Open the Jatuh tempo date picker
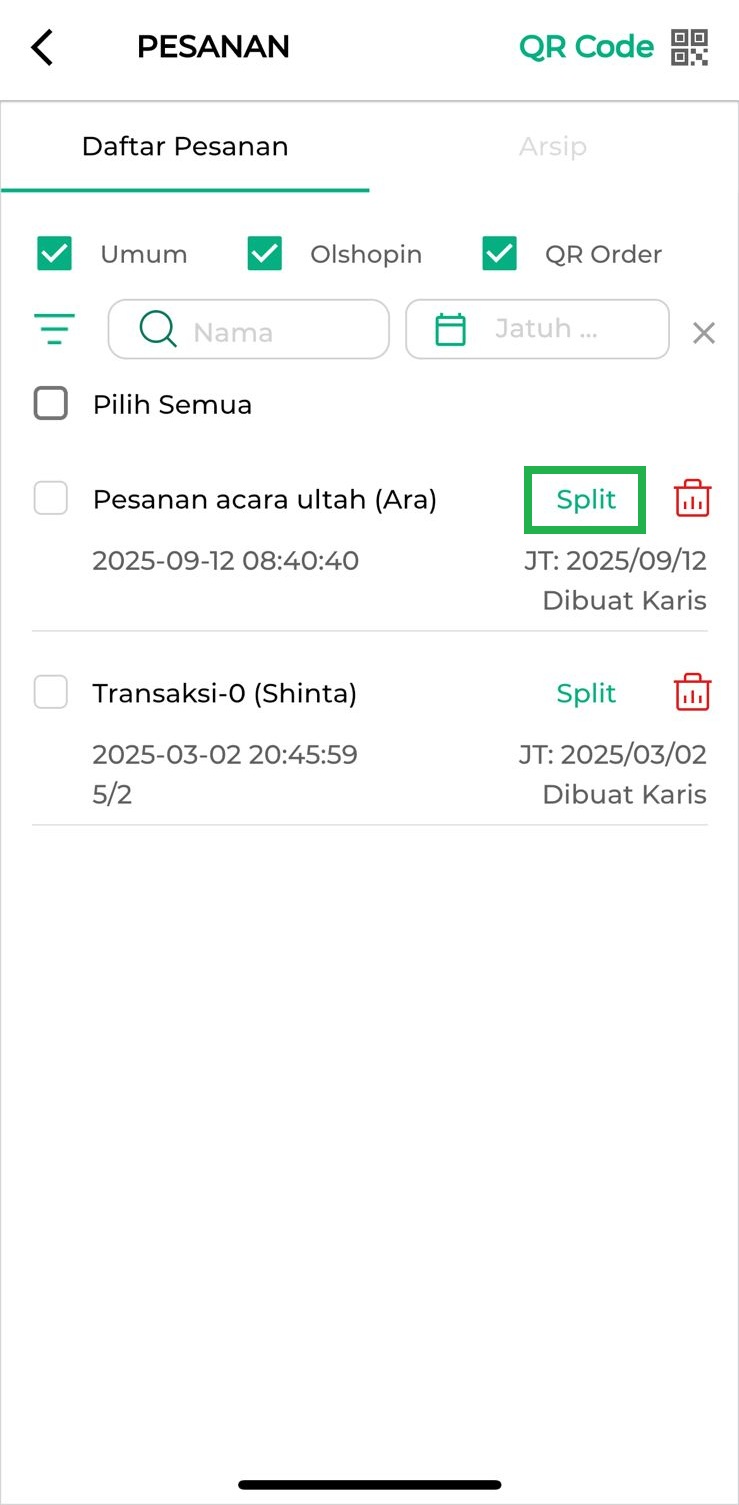The width and height of the screenshot is (739, 1505). [x=537, y=329]
